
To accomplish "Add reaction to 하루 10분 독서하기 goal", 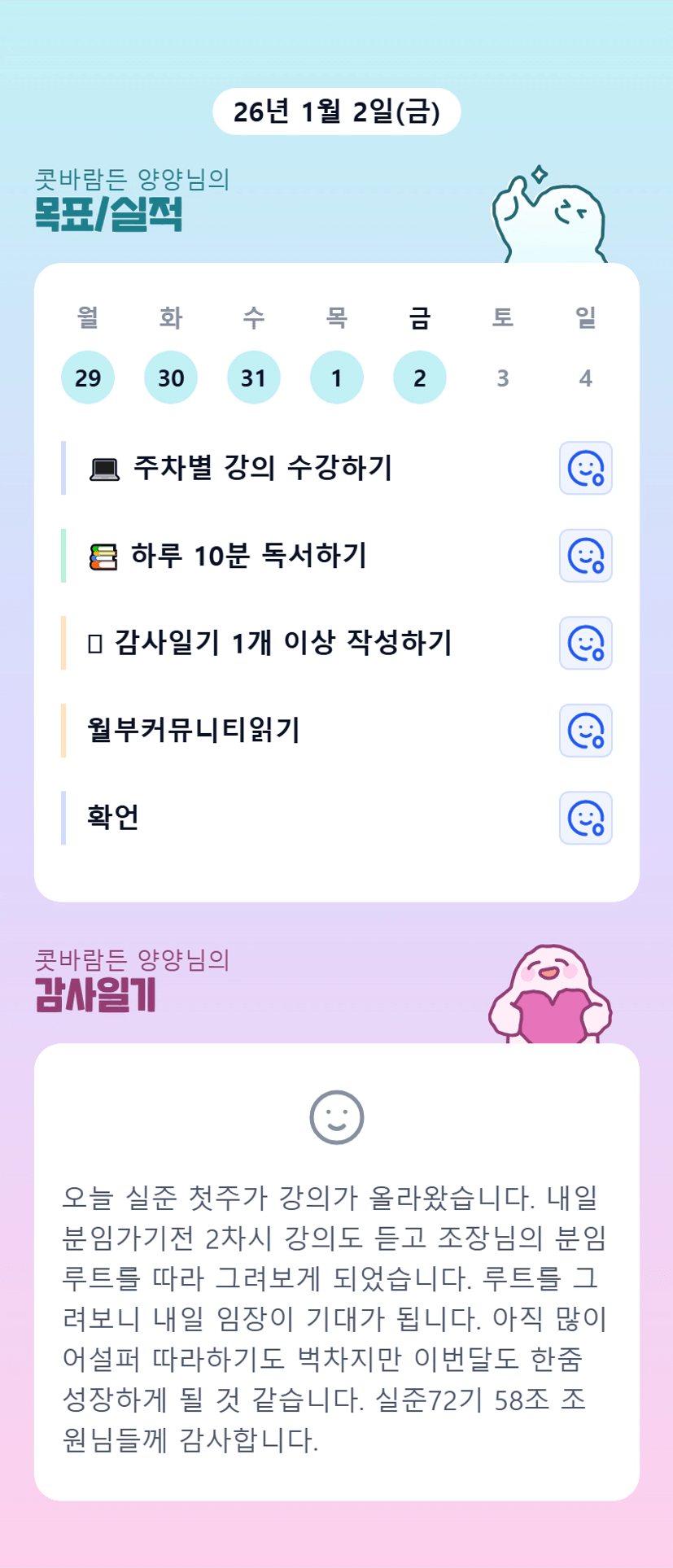I will pos(585,556).
